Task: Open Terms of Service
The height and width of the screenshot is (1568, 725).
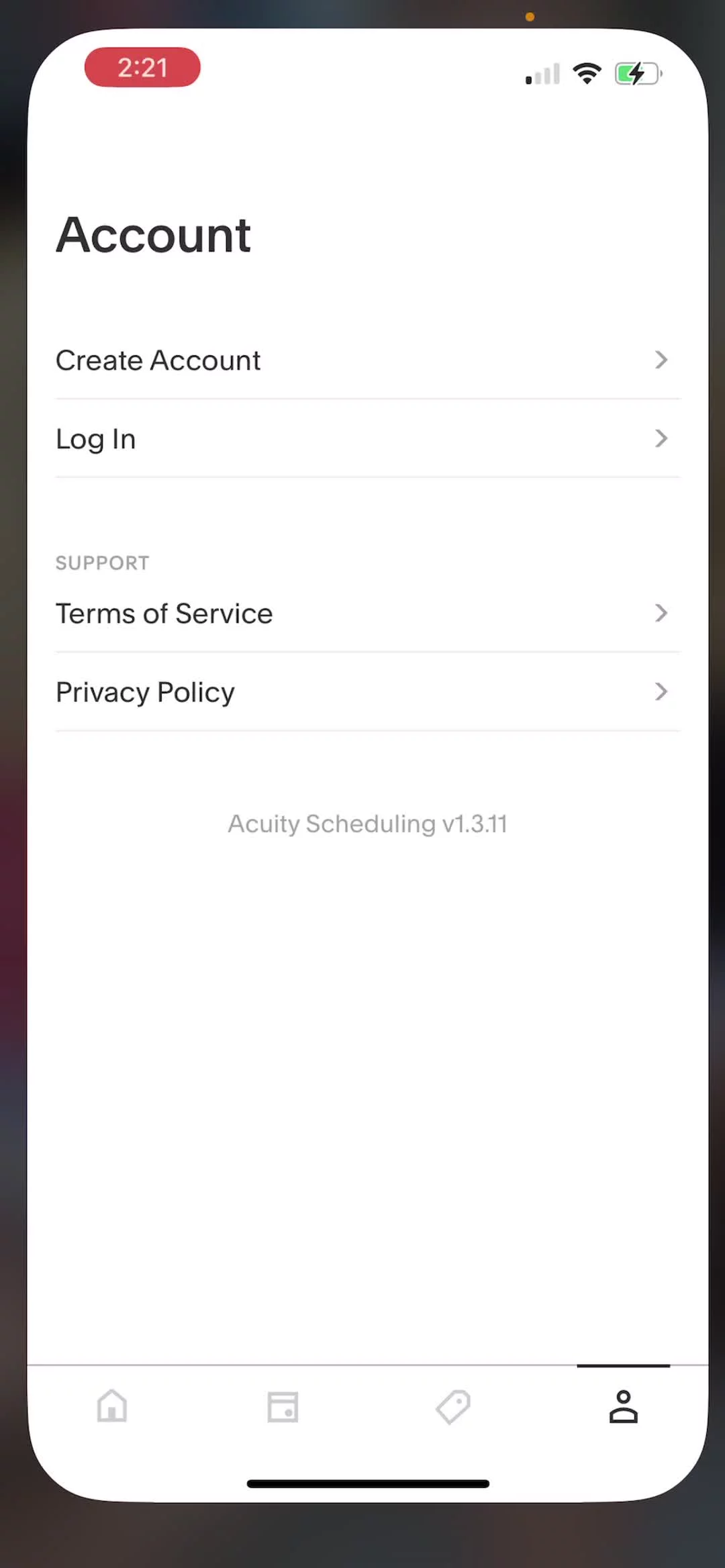Action: coord(367,614)
